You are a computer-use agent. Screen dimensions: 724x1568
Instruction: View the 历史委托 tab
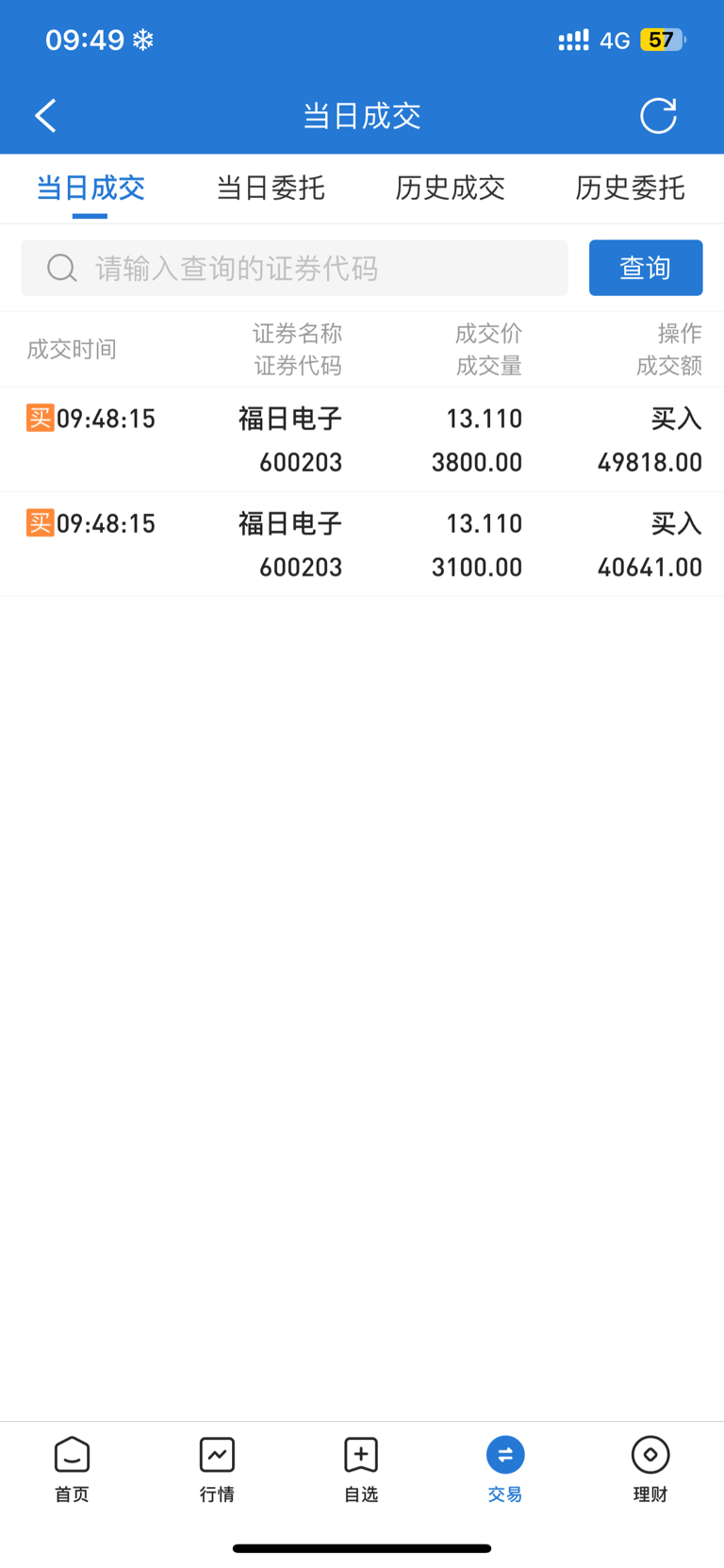[x=630, y=189]
